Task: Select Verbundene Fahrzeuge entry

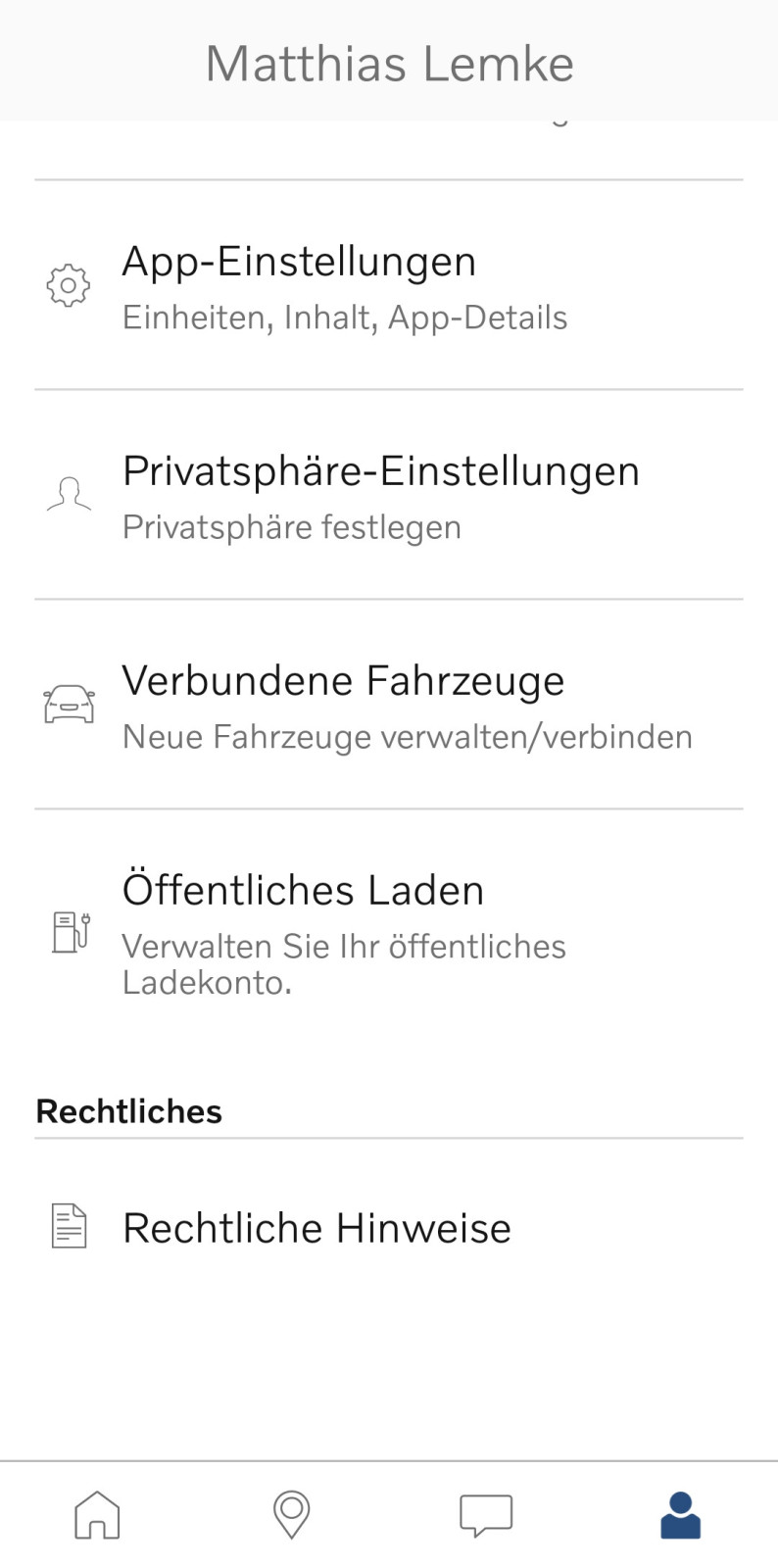Action: [x=343, y=680]
